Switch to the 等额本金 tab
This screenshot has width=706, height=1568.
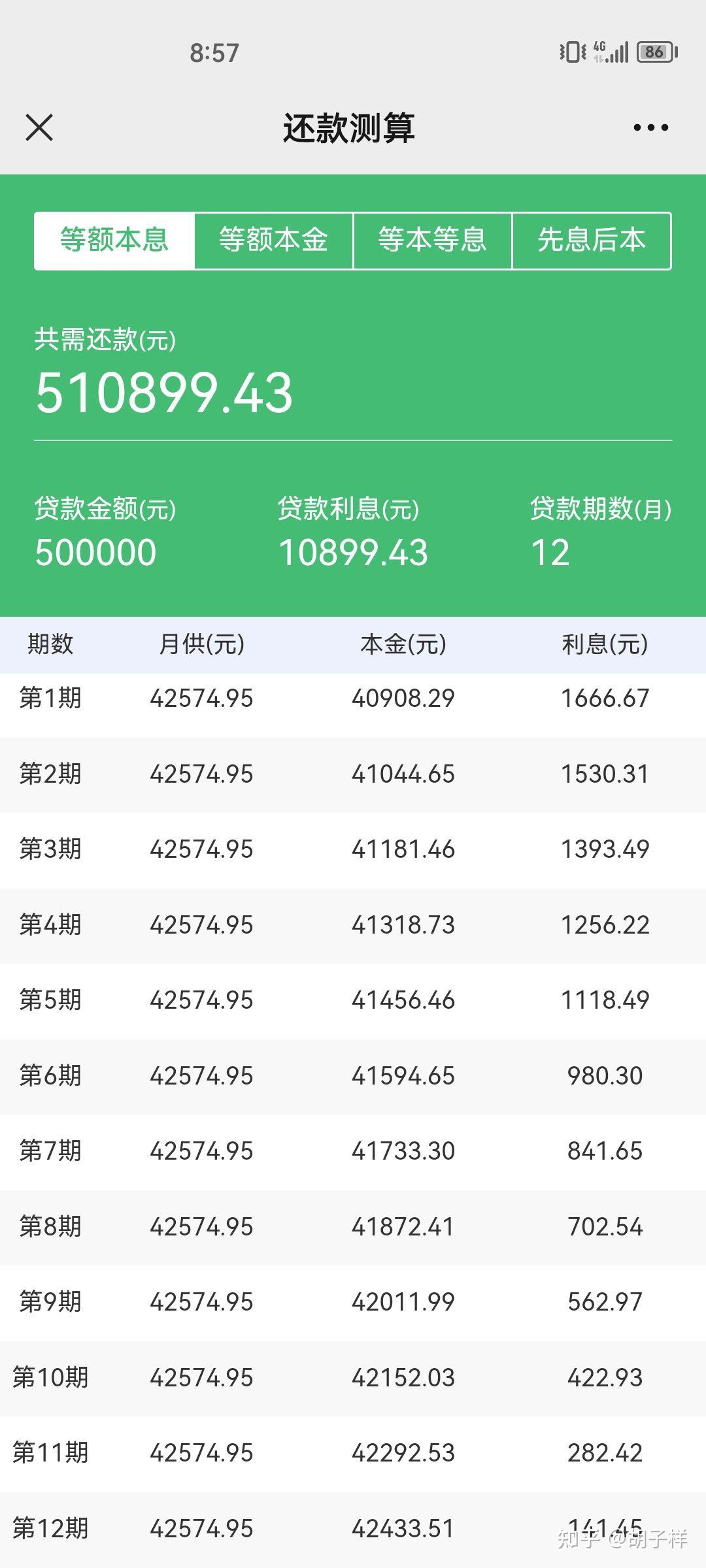pos(274,240)
